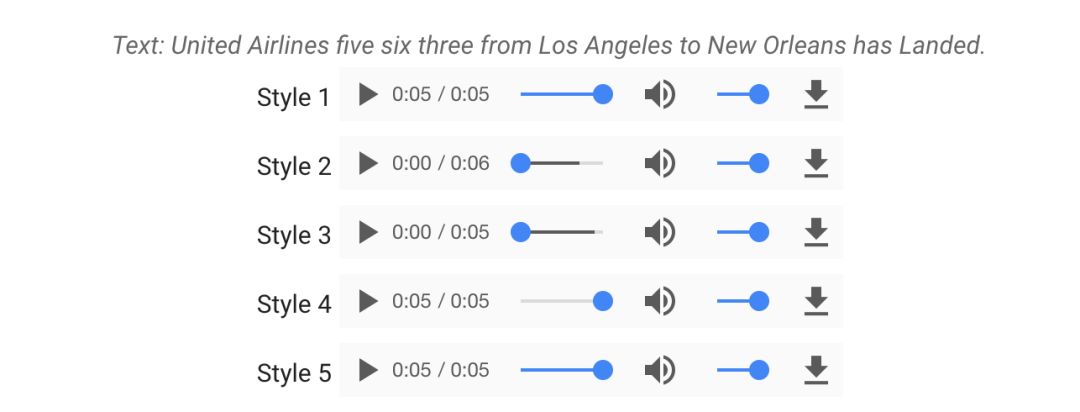Screen dimensions: 1080x412
Task: Tap the download arrow for Style 5
Action: 816,370
